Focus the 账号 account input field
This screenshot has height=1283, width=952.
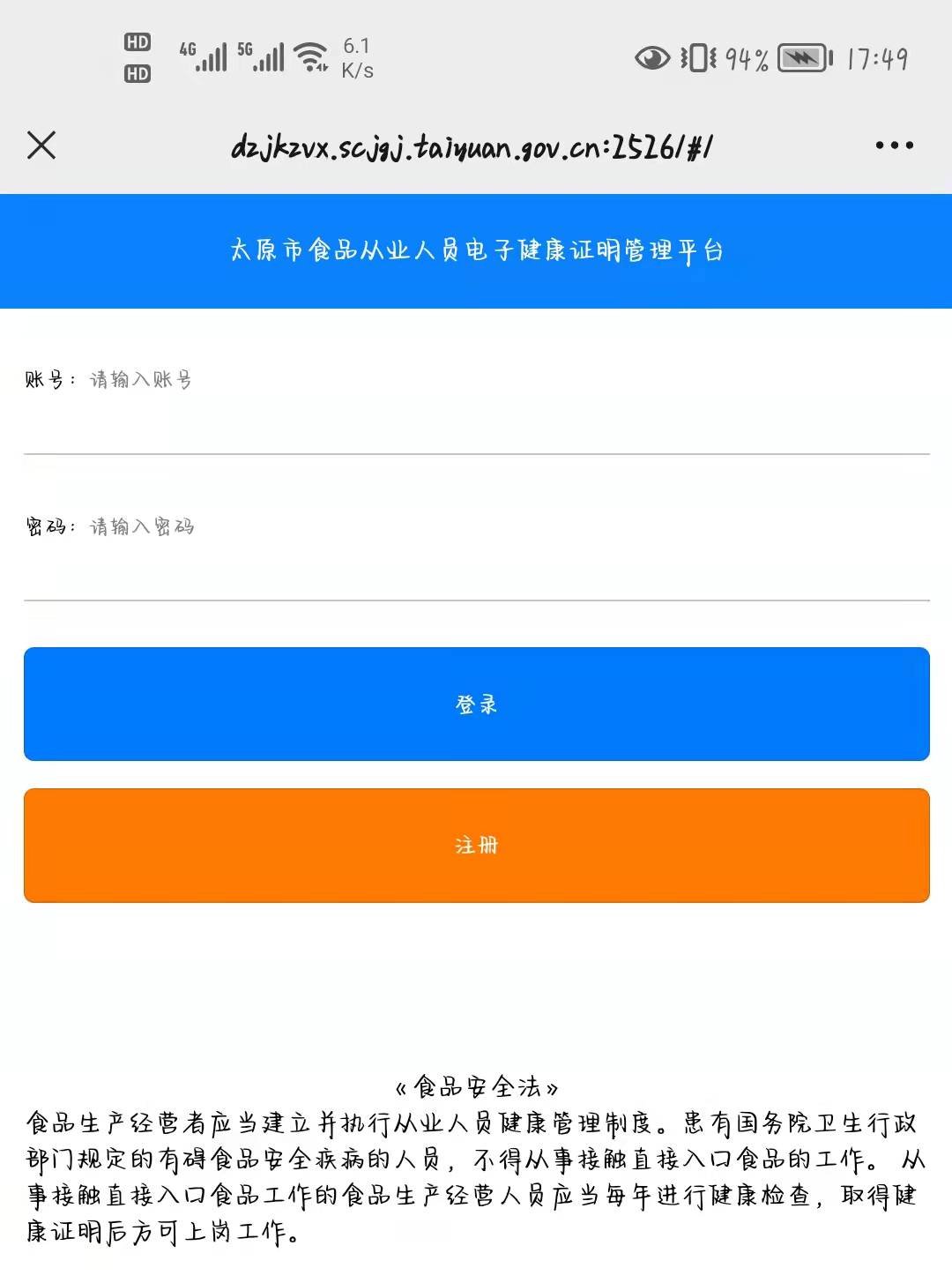point(494,380)
